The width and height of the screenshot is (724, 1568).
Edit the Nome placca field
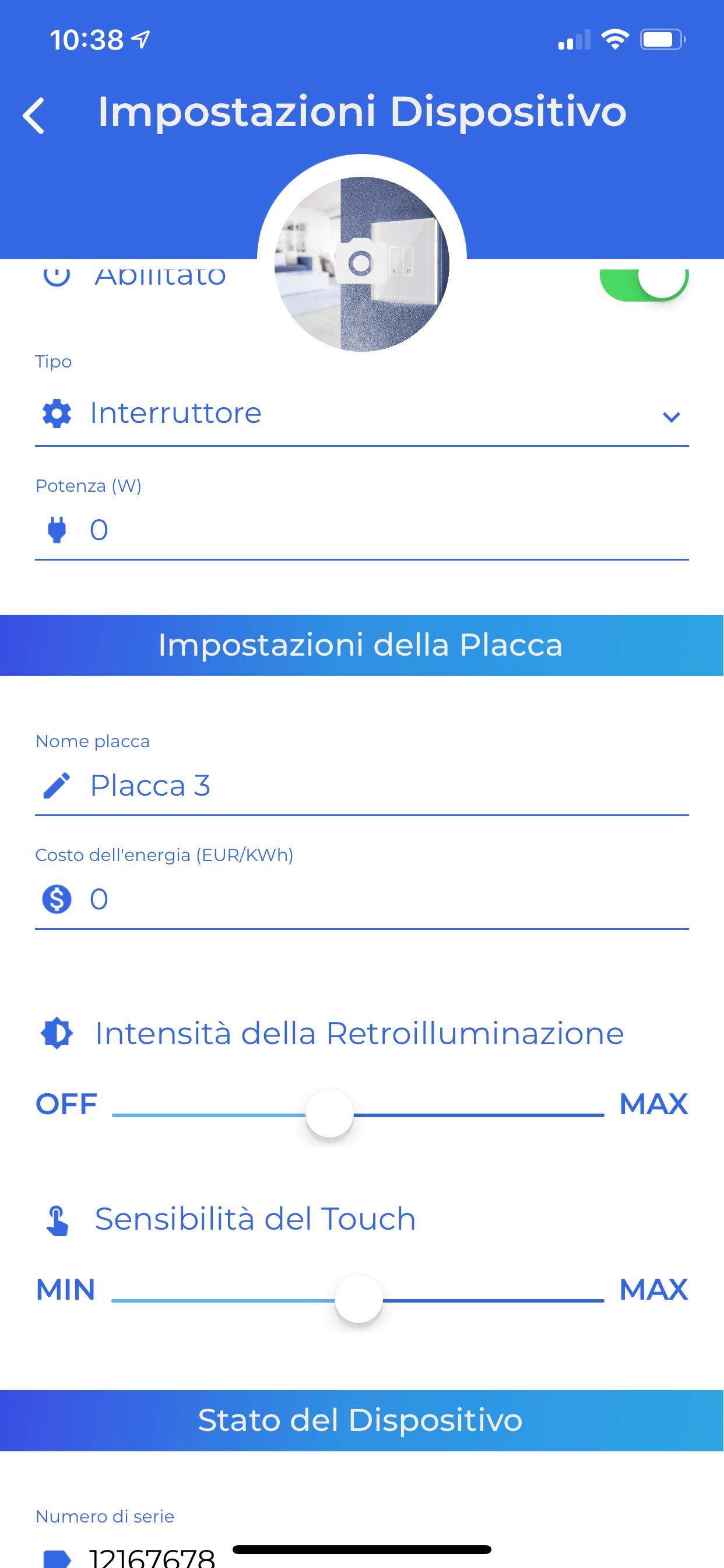tap(362, 785)
